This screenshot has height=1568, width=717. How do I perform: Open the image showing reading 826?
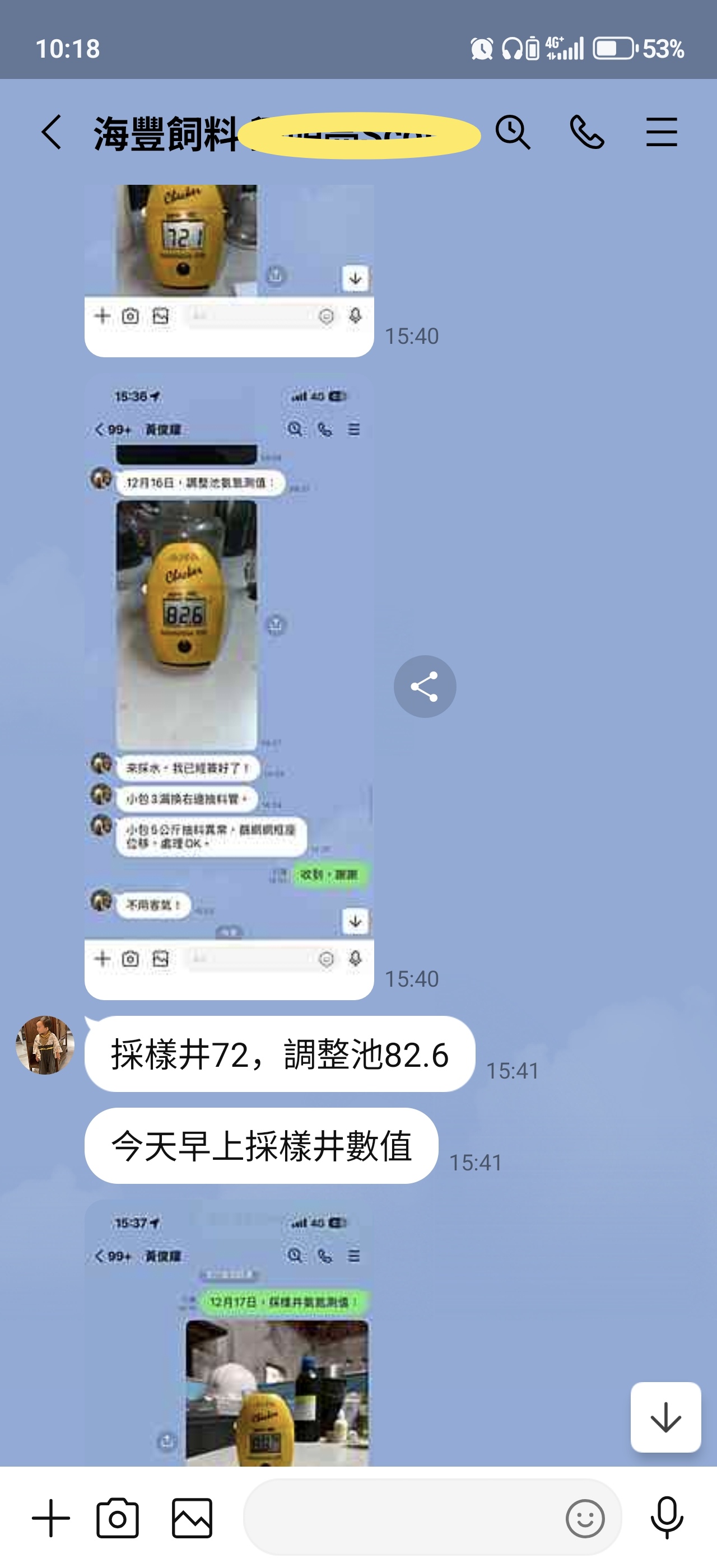coord(229,686)
